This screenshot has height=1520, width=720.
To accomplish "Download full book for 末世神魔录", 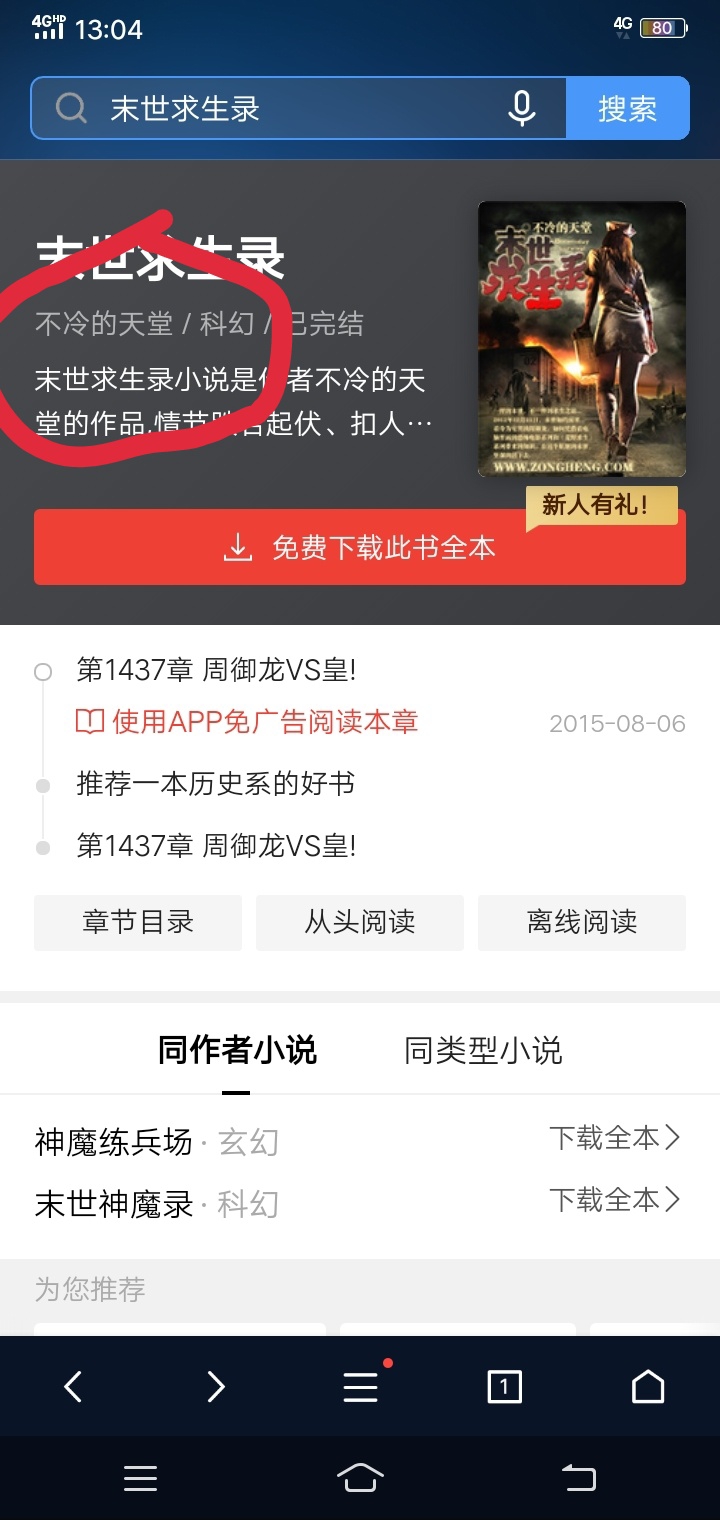I will pyautogui.click(x=614, y=1199).
